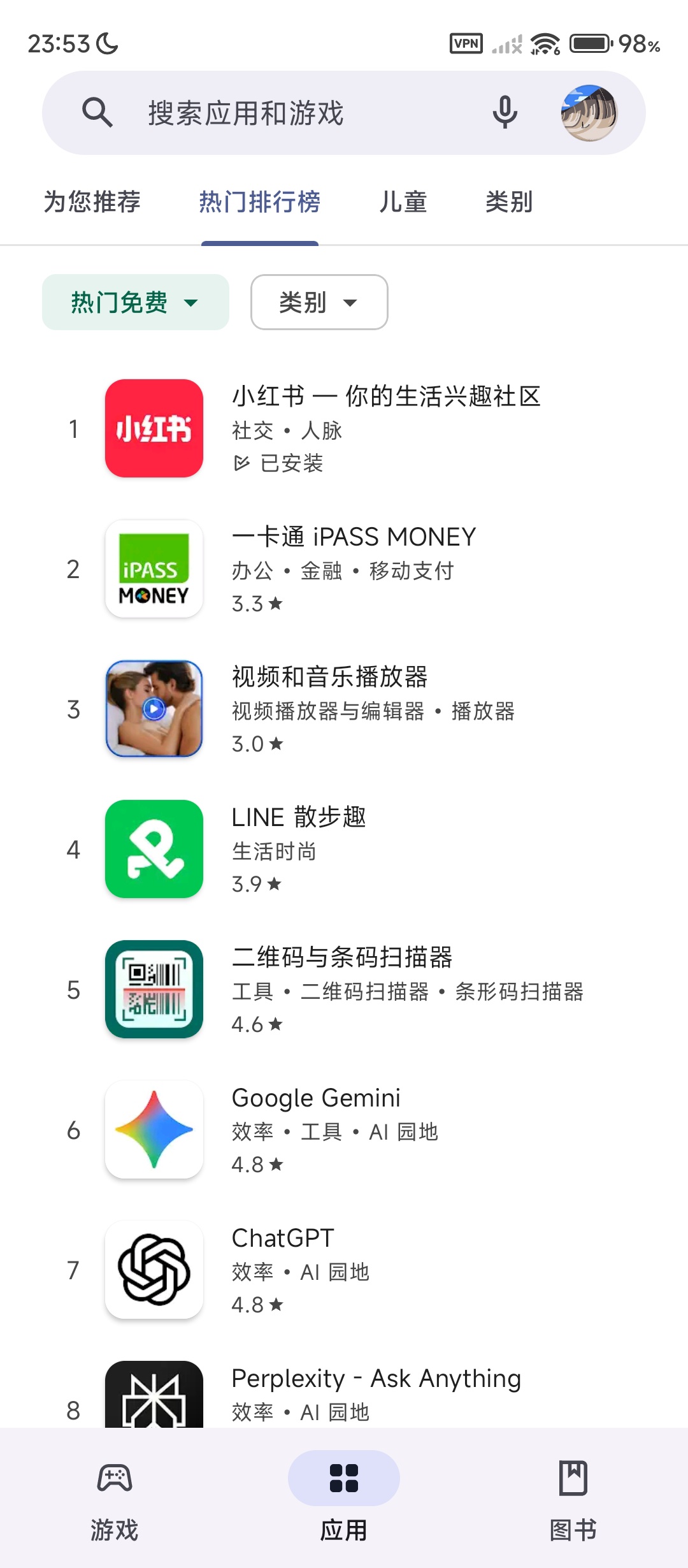Open Perplexity - Ask Anything
Viewport: 688px width, 1568px height.
pos(376,1393)
